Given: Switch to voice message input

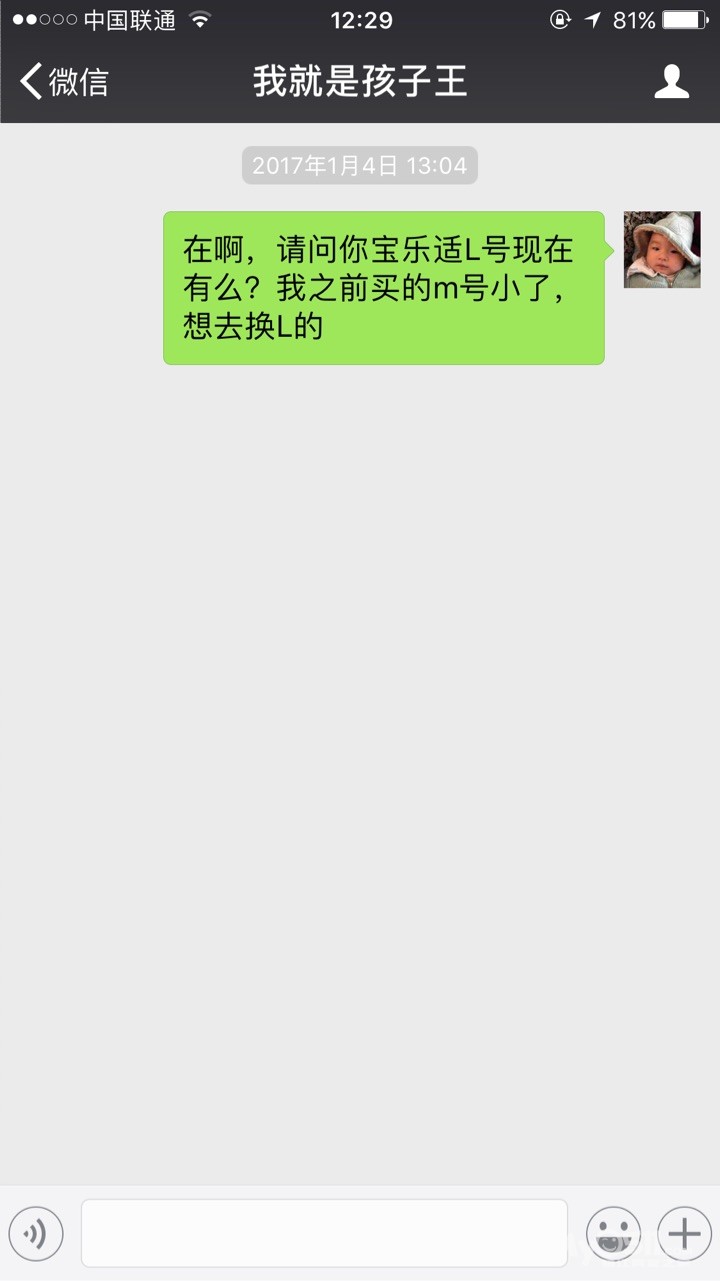Looking at the screenshot, I should click(x=36, y=1233).
